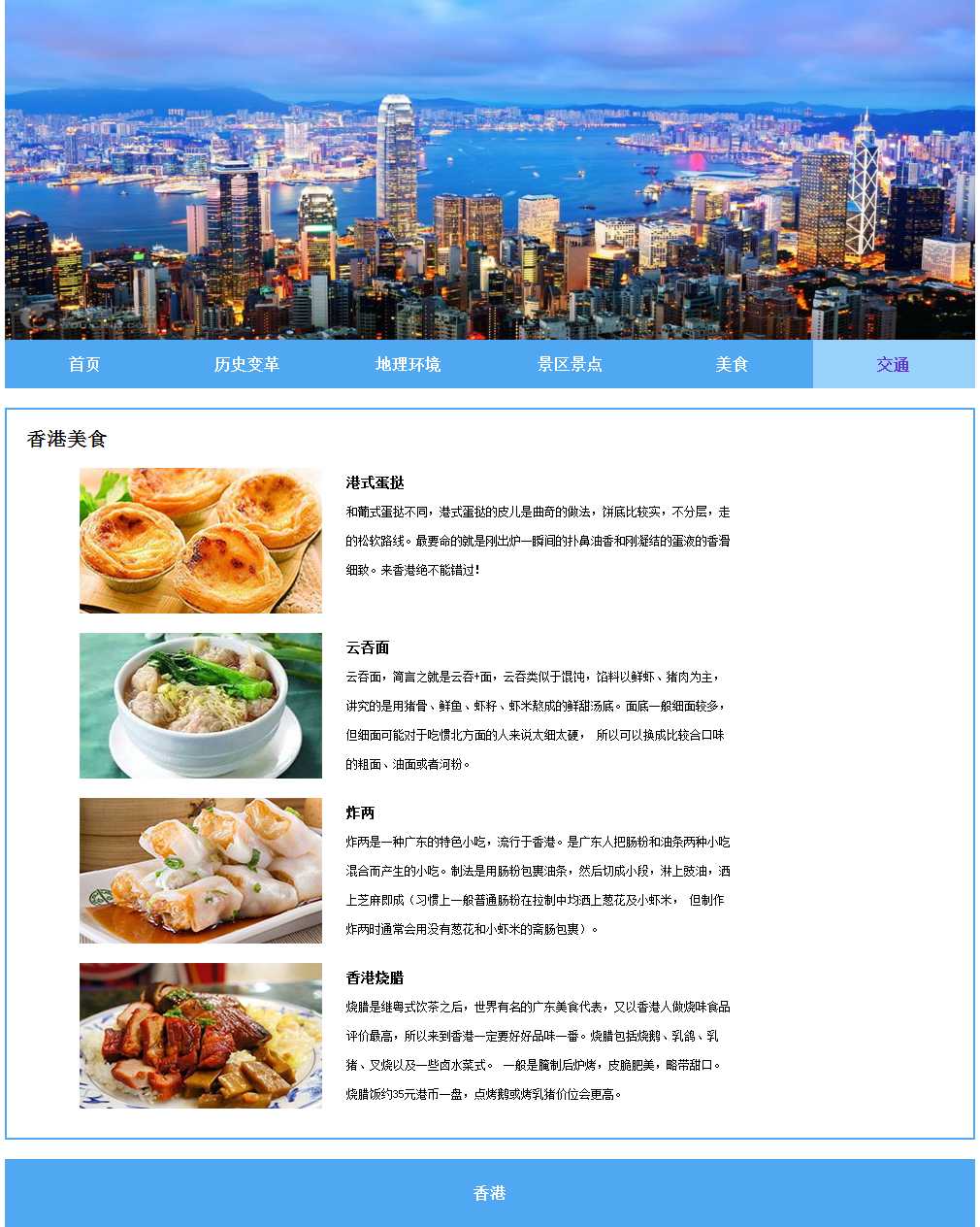
Task: Switch to the 历史变革 tab
Action: pyautogui.click(x=246, y=364)
